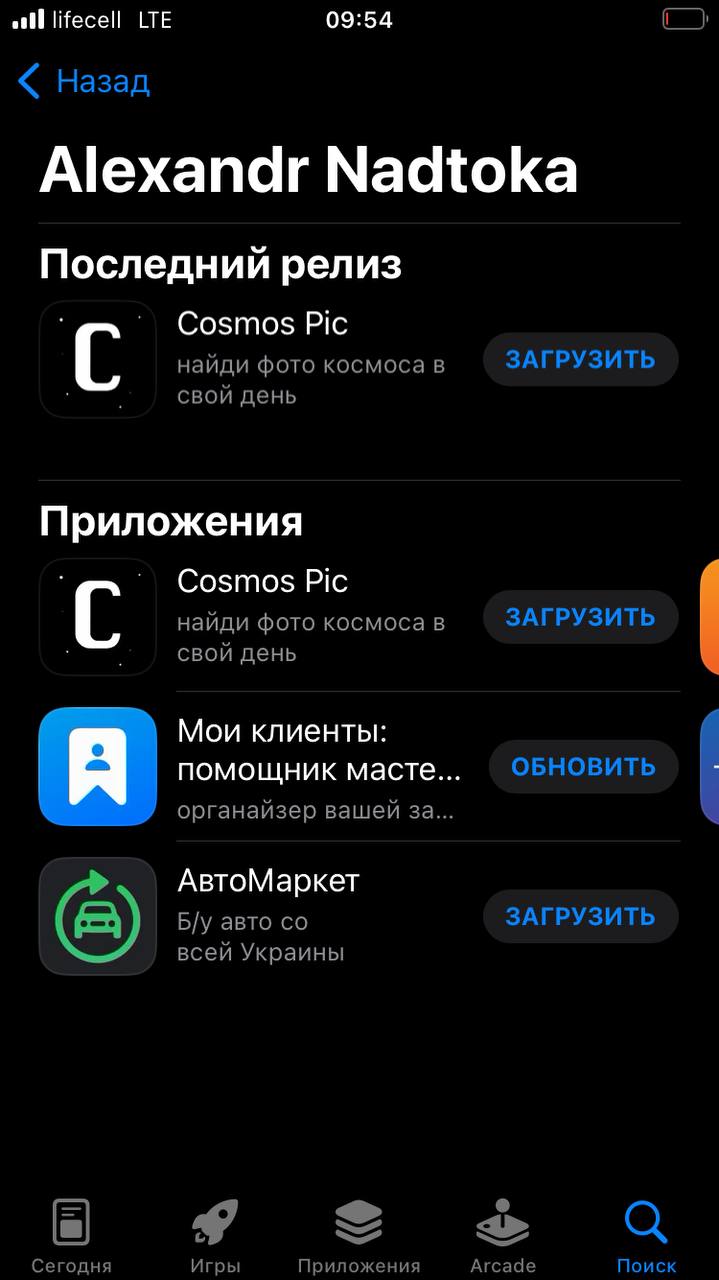Open the Приложения tab in the bottom bar

(x=359, y=1236)
